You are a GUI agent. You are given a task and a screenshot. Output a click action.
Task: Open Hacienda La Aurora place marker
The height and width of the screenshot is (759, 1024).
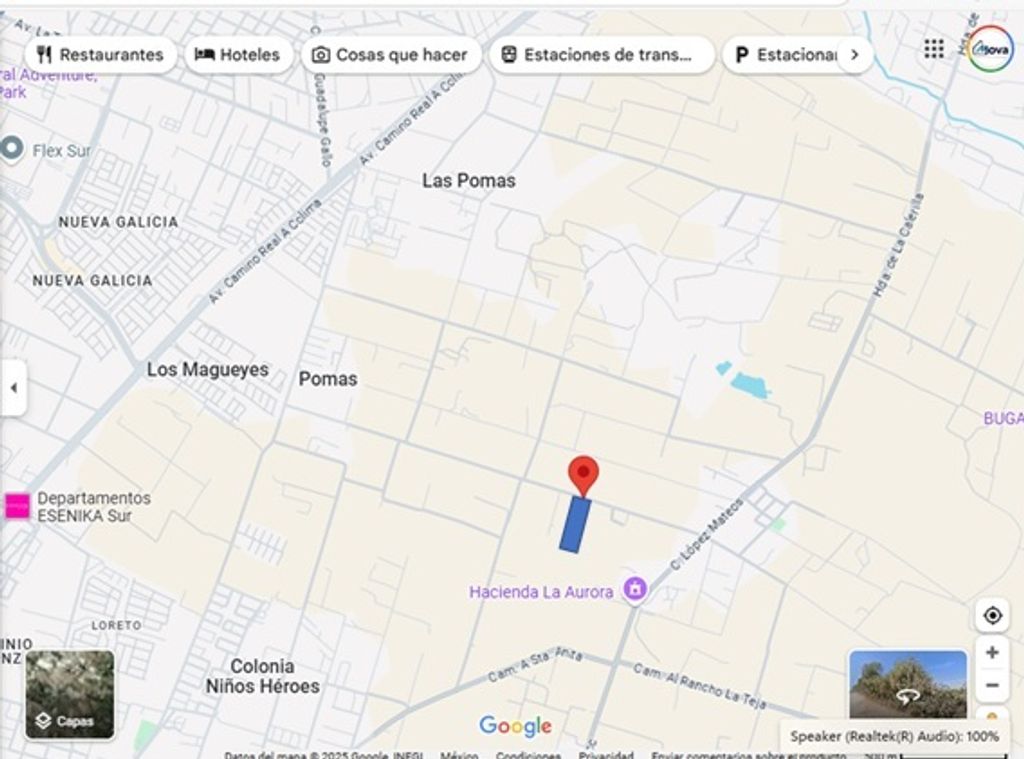tap(634, 590)
